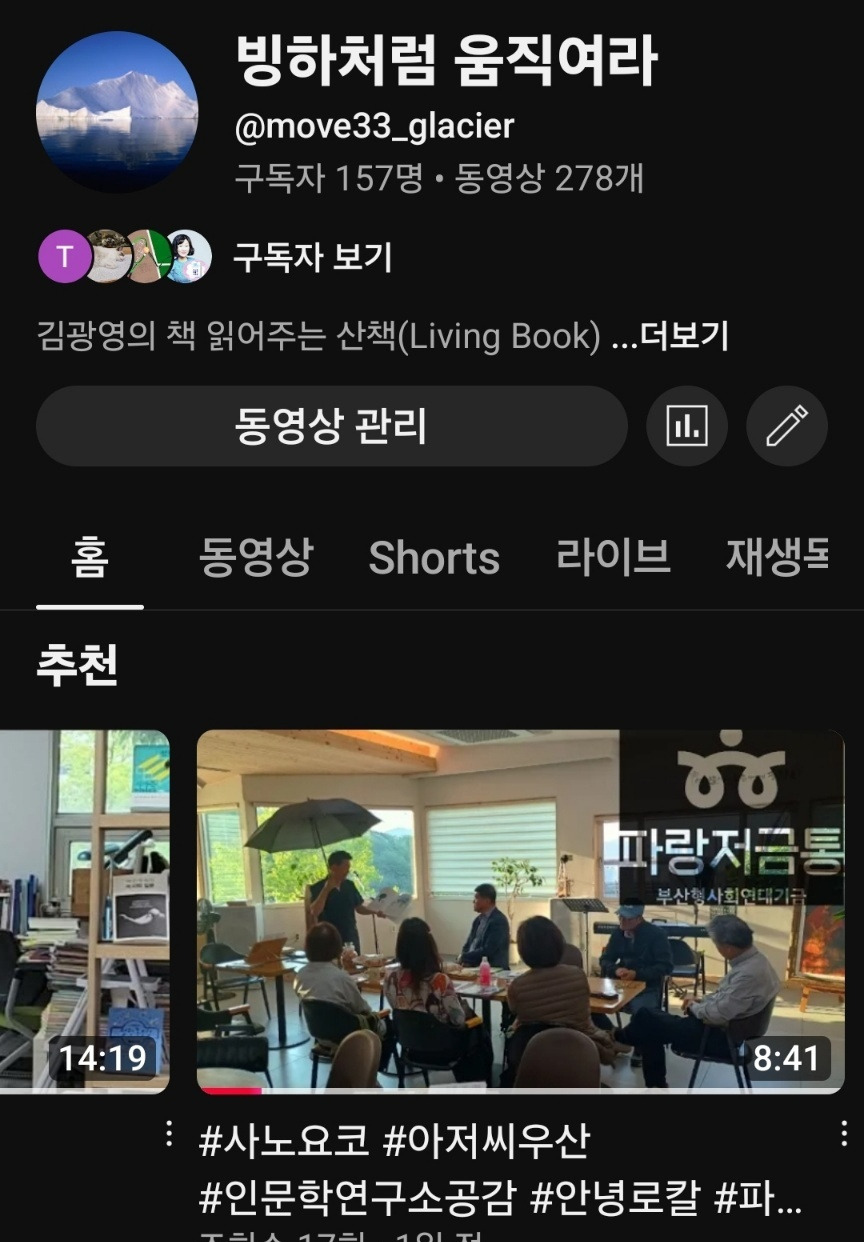Tap the purple T subscriber avatar
The width and height of the screenshot is (864, 1242).
point(66,256)
